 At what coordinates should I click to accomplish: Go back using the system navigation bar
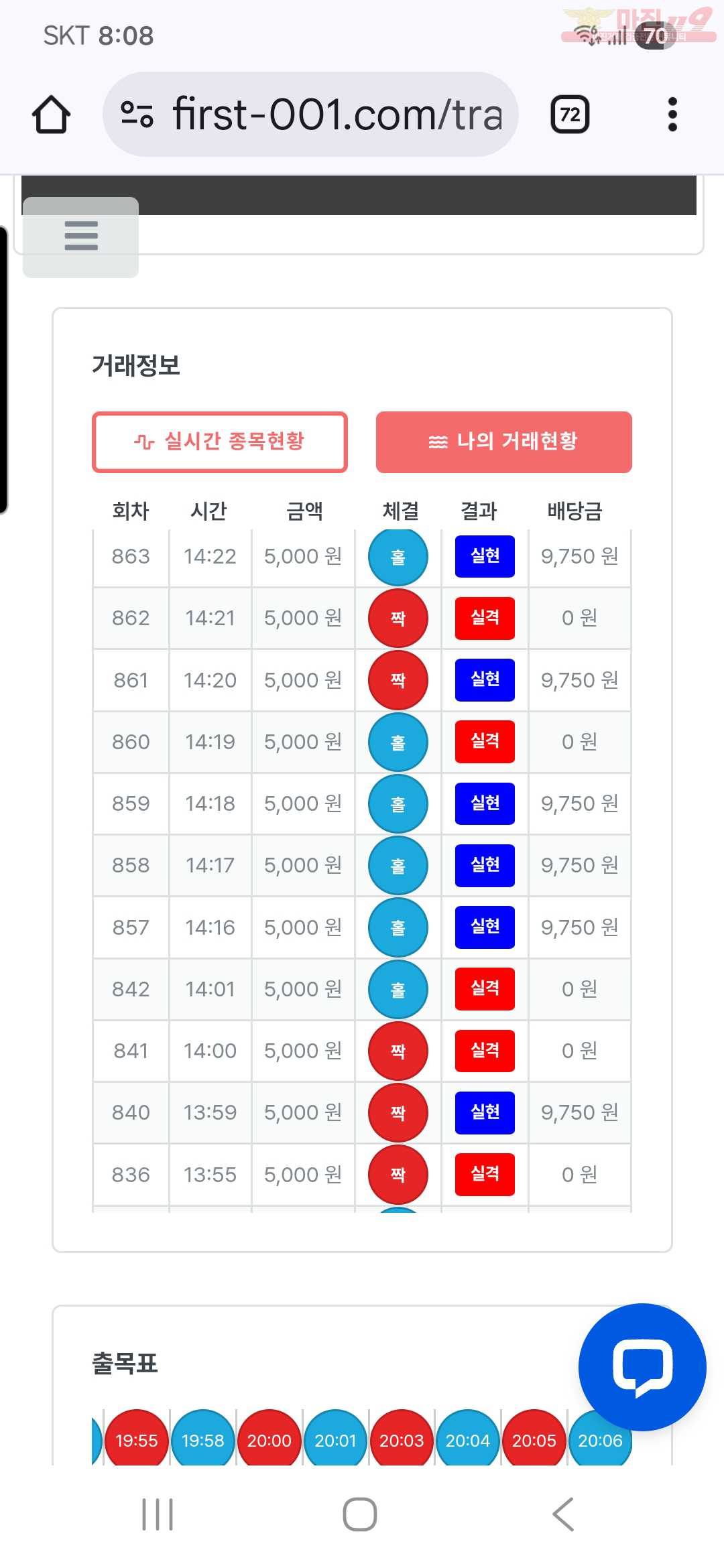[x=563, y=1514]
